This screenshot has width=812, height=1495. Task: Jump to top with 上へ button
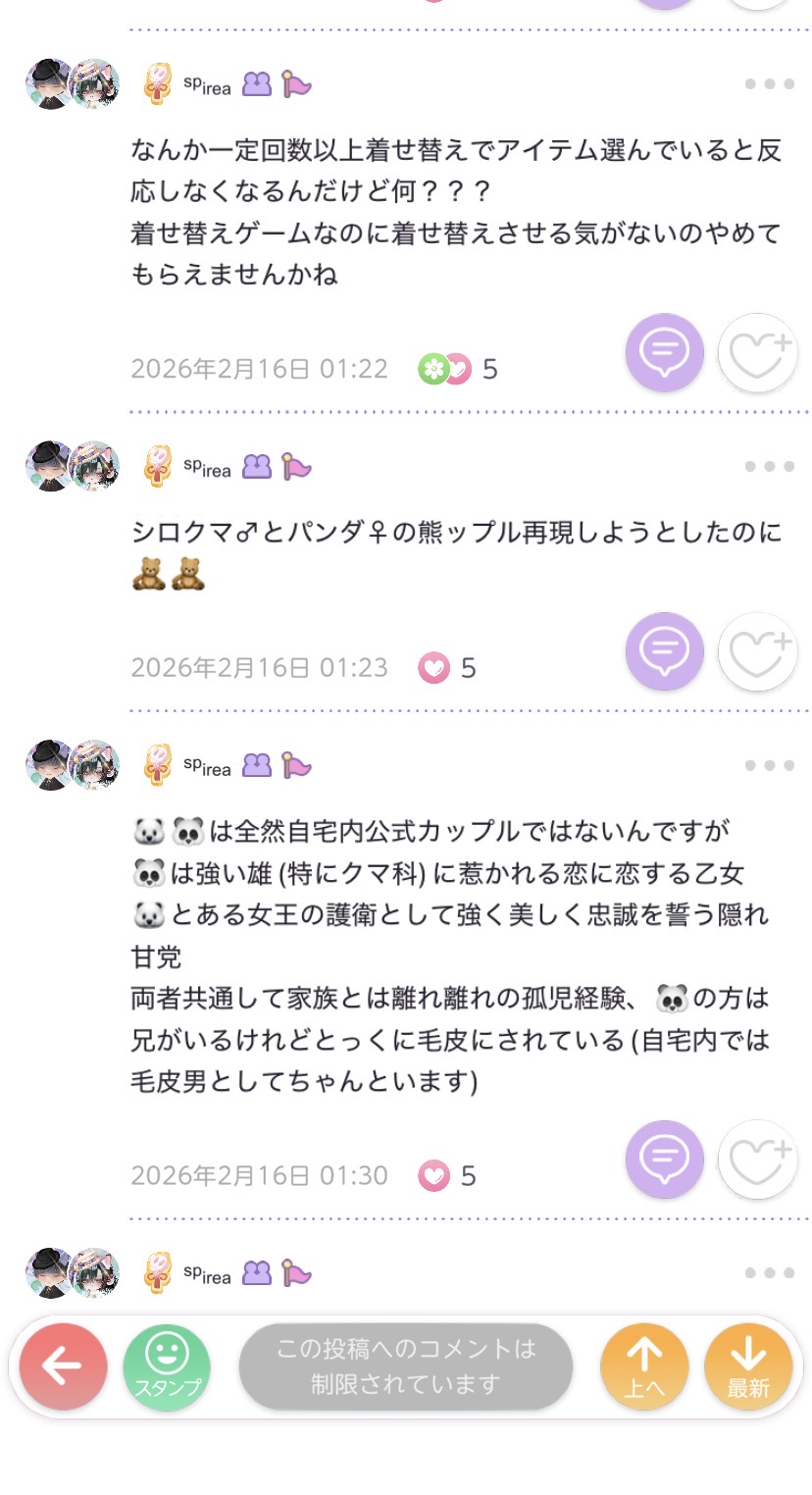[644, 1366]
